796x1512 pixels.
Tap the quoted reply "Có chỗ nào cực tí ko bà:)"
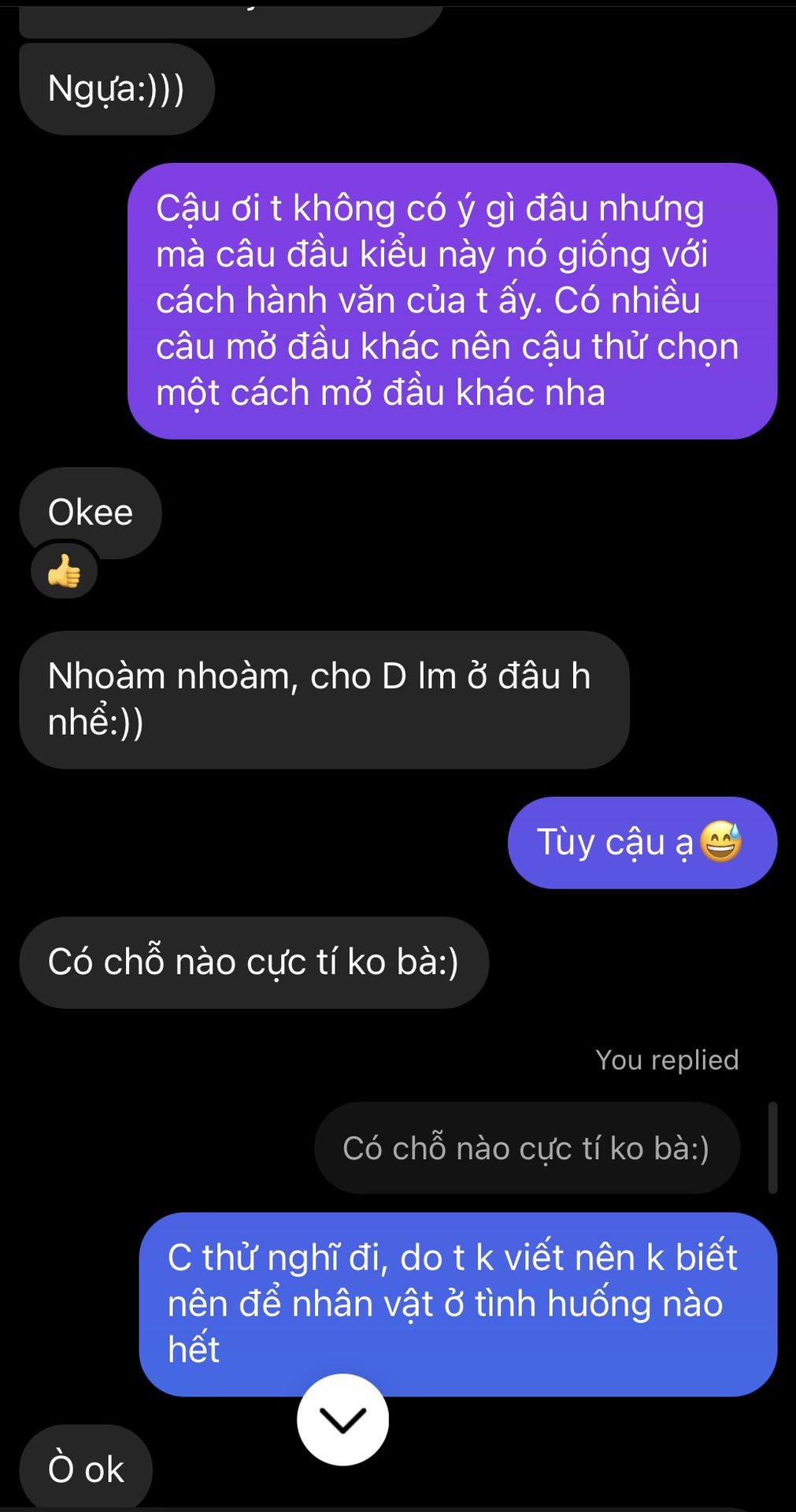(x=526, y=1148)
